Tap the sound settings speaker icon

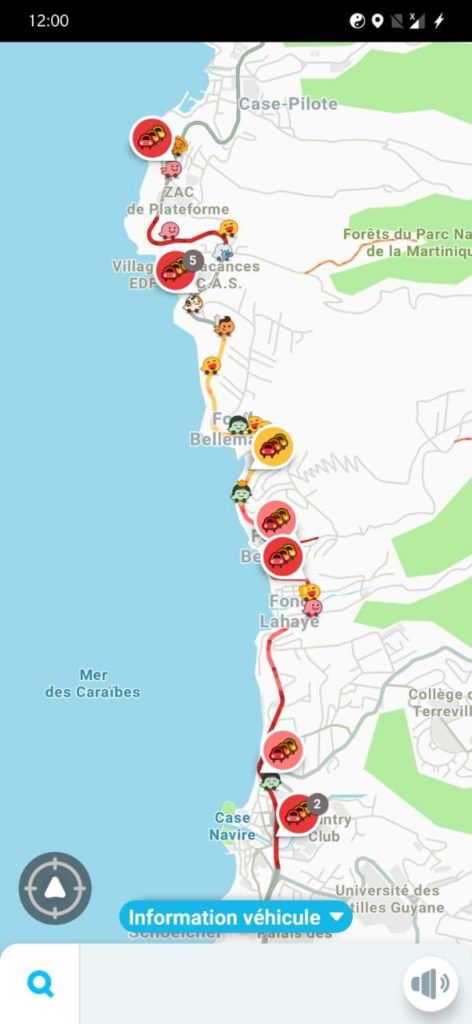coord(430,984)
